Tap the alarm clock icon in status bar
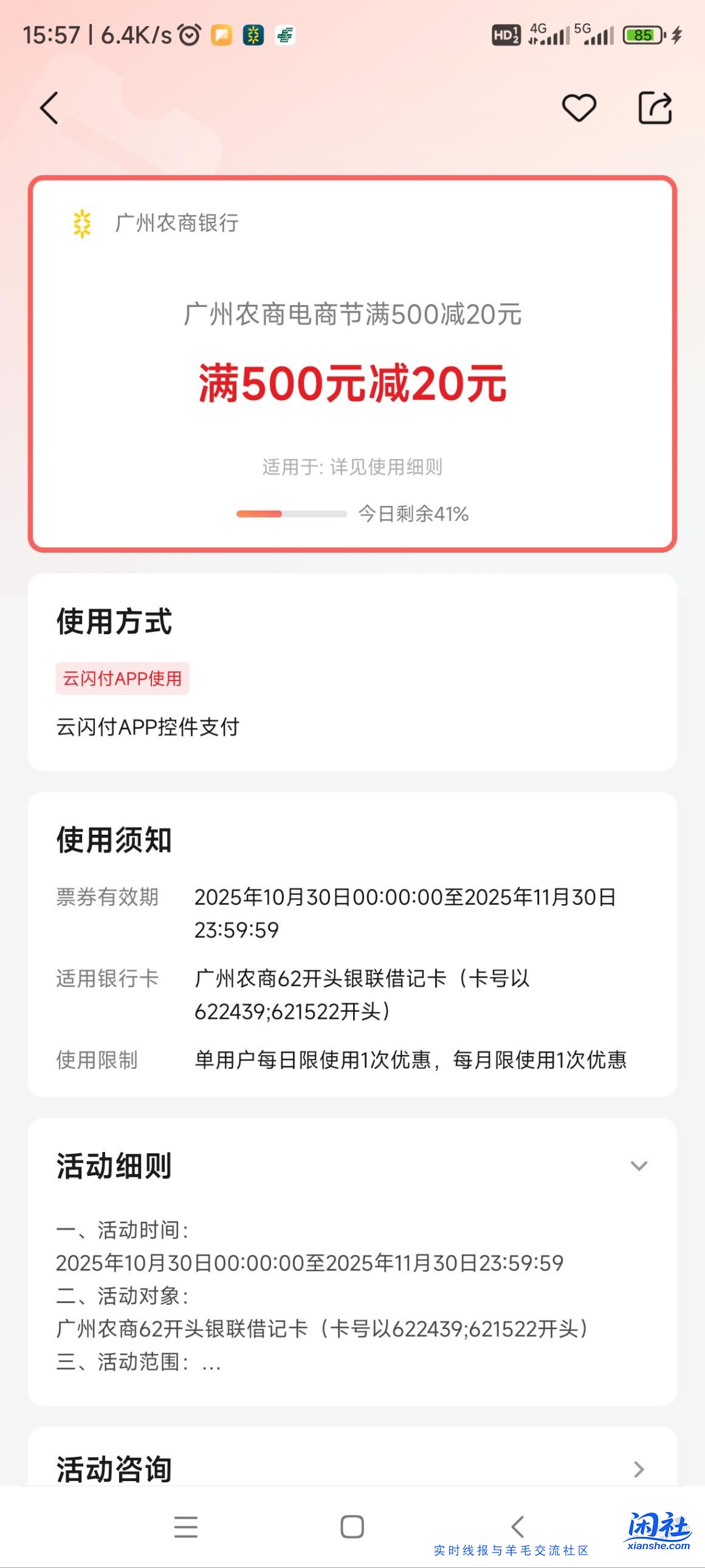The image size is (705, 1568). (x=188, y=35)
